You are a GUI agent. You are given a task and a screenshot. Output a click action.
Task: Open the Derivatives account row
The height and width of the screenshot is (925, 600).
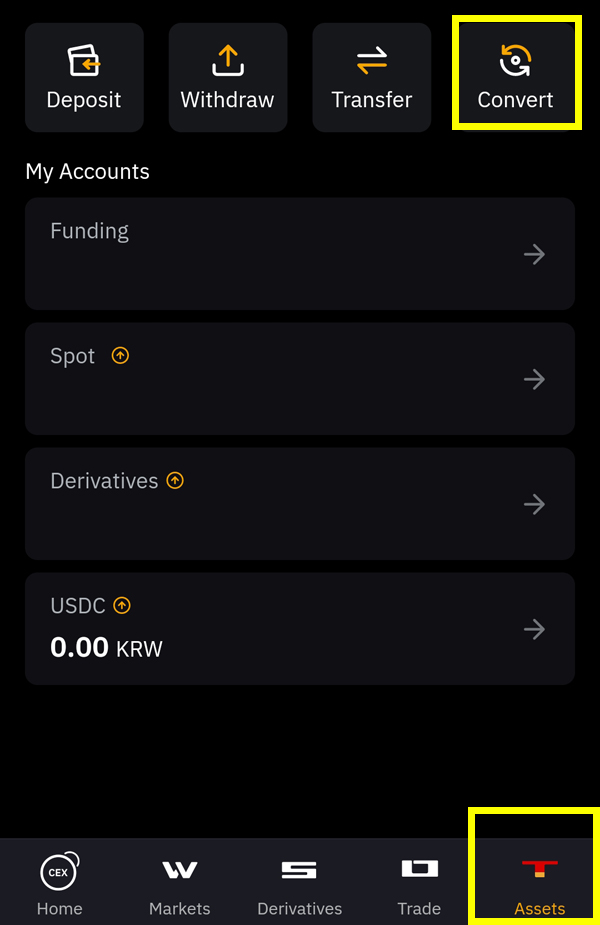tap(300, 504)
